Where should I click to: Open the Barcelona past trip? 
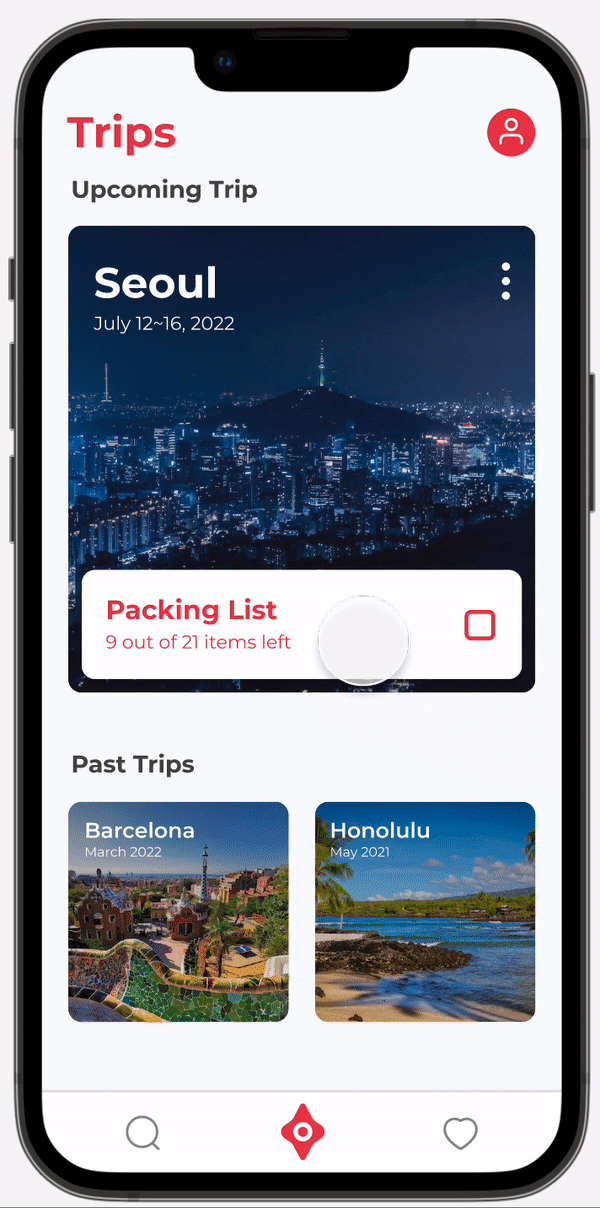(x=178, y=912)
